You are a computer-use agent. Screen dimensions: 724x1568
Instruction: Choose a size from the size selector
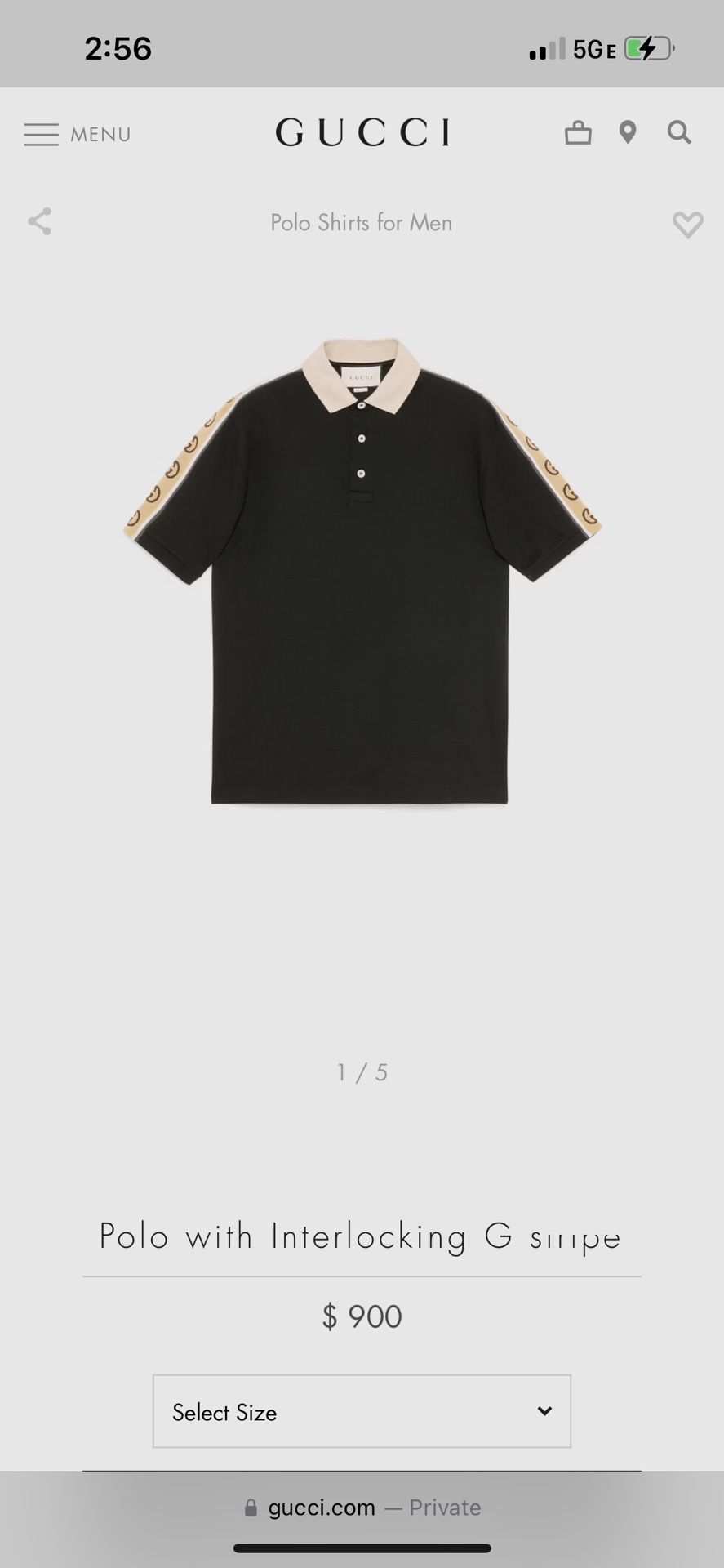click(x=362, y=1412)
